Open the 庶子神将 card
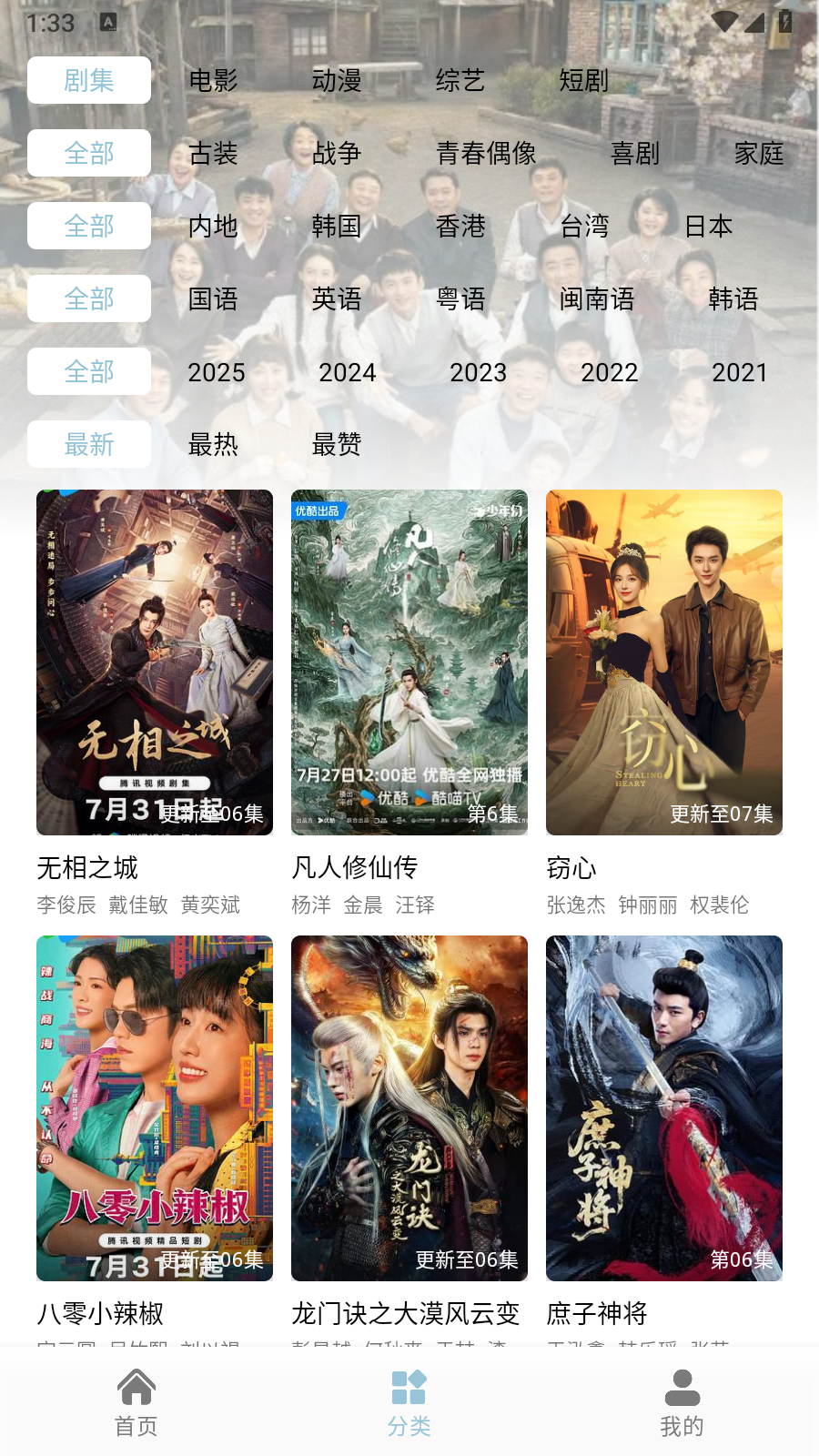Image resolution: width=819 pixels, height=1456 pixels. [664, 1108]
